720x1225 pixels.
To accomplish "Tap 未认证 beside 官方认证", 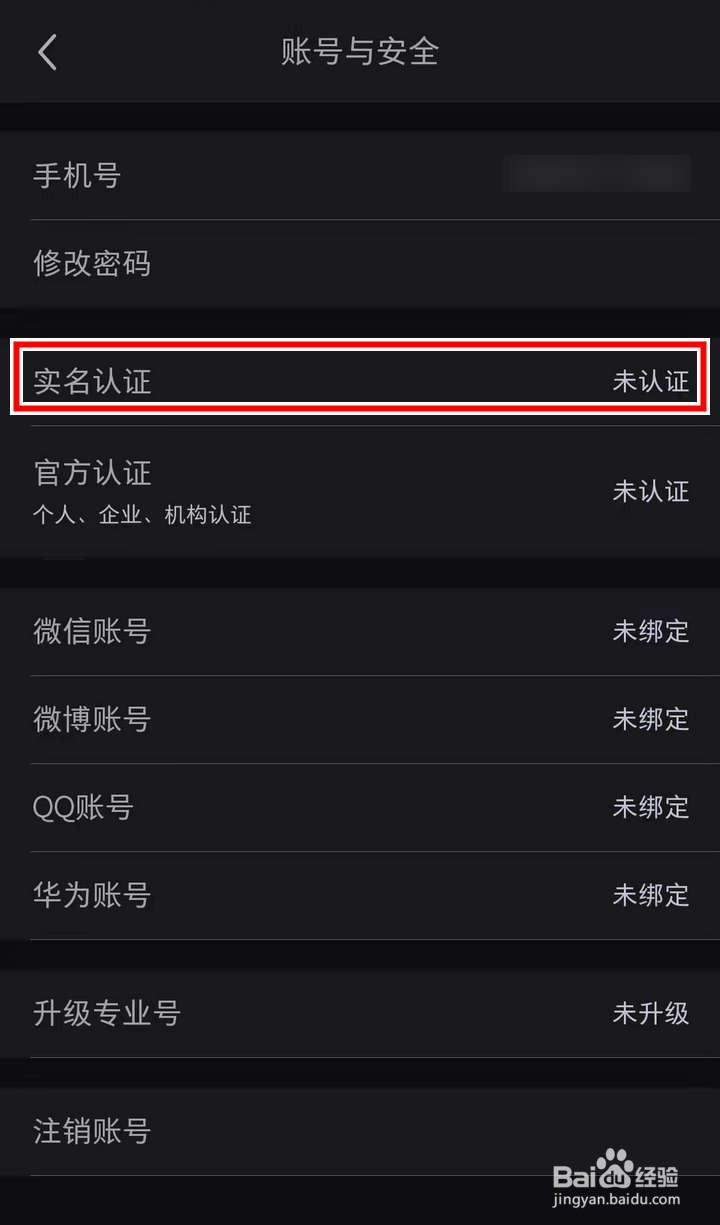I will click(x=651, y=491).
